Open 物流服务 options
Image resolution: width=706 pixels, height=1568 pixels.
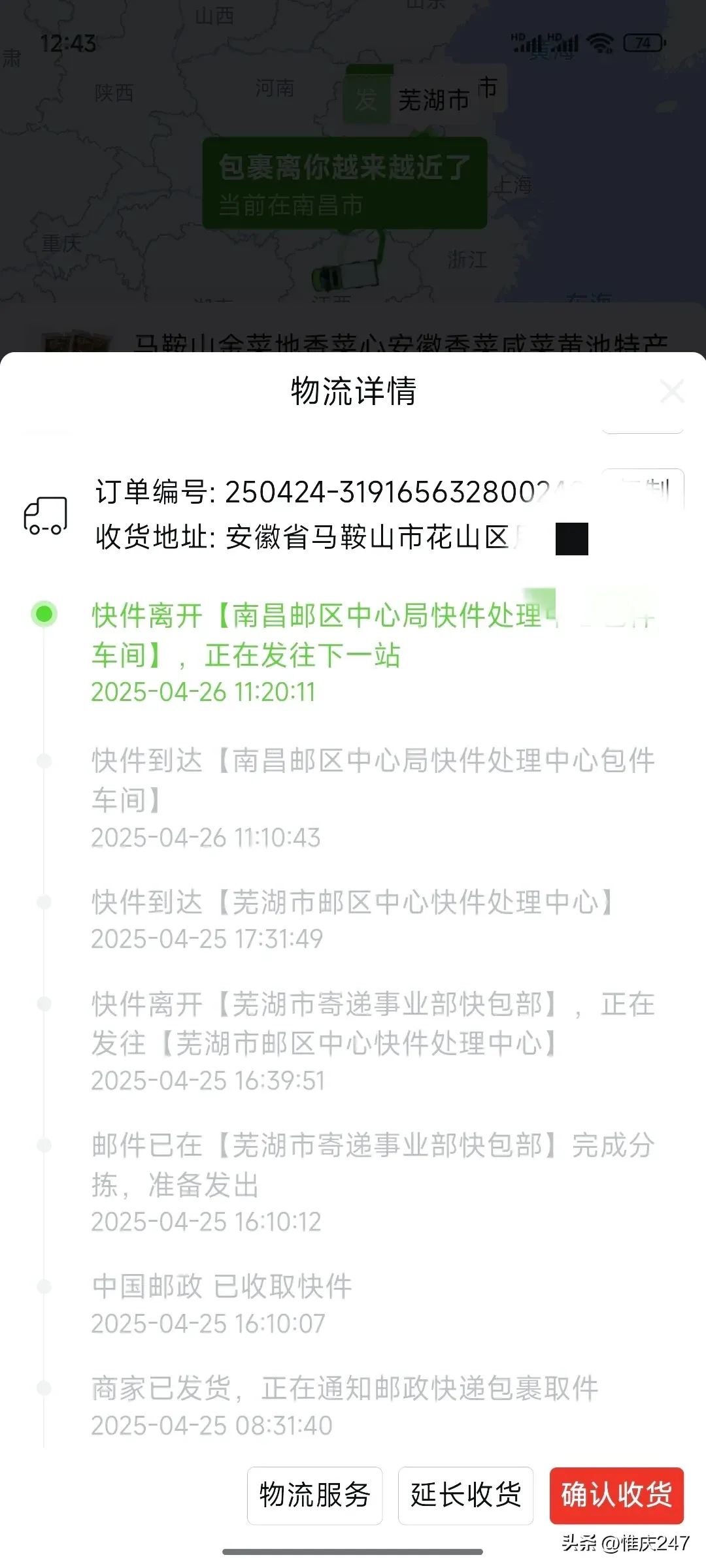click(314, 1495)
